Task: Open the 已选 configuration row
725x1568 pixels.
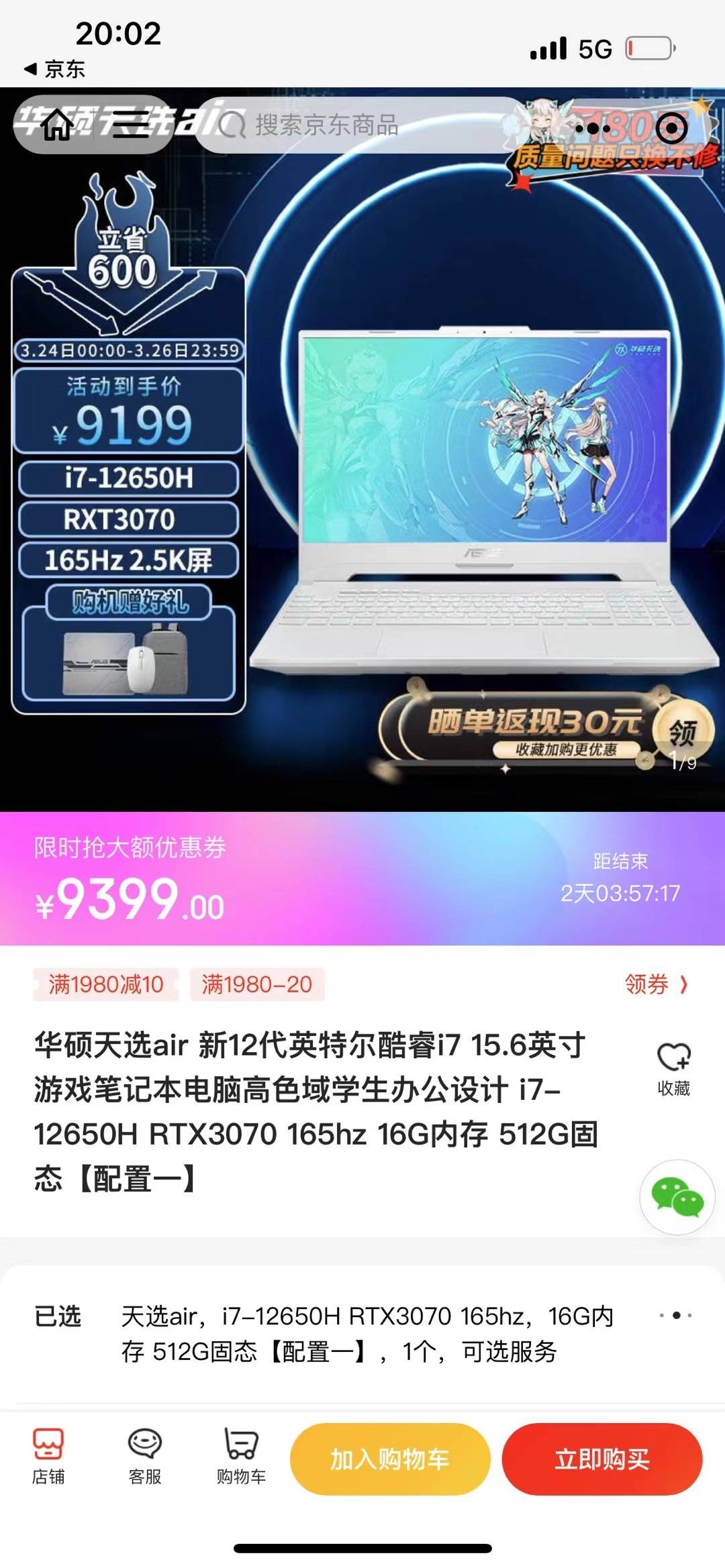Action: [x=362, y=1334]
